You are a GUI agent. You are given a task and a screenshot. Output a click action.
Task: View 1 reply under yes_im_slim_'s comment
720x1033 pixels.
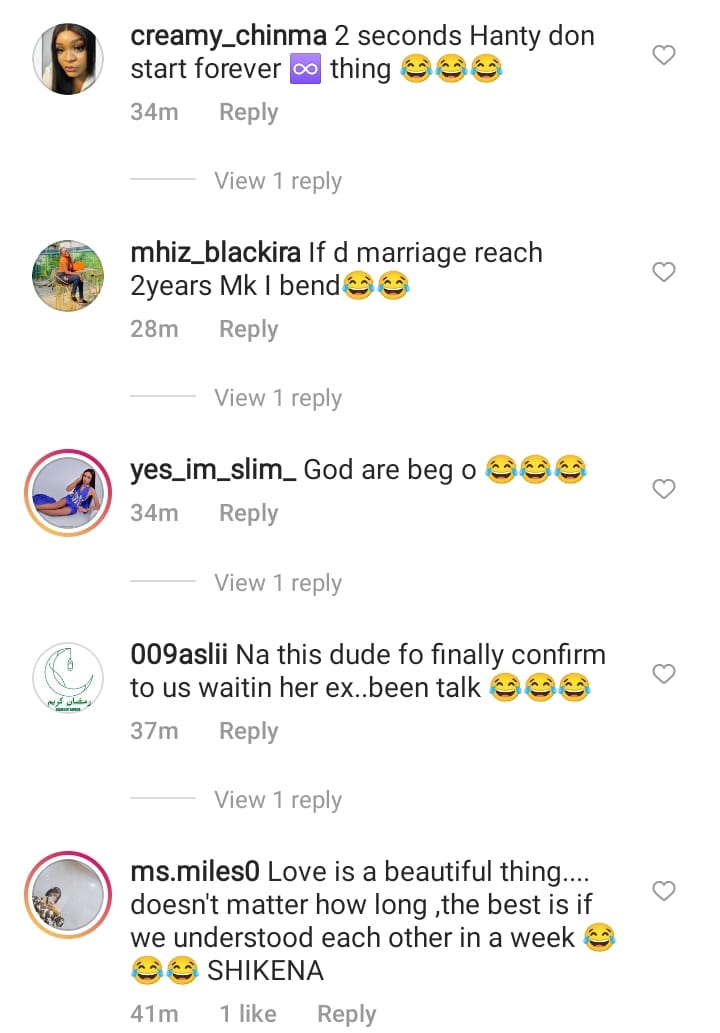click(x=278, y=583)
